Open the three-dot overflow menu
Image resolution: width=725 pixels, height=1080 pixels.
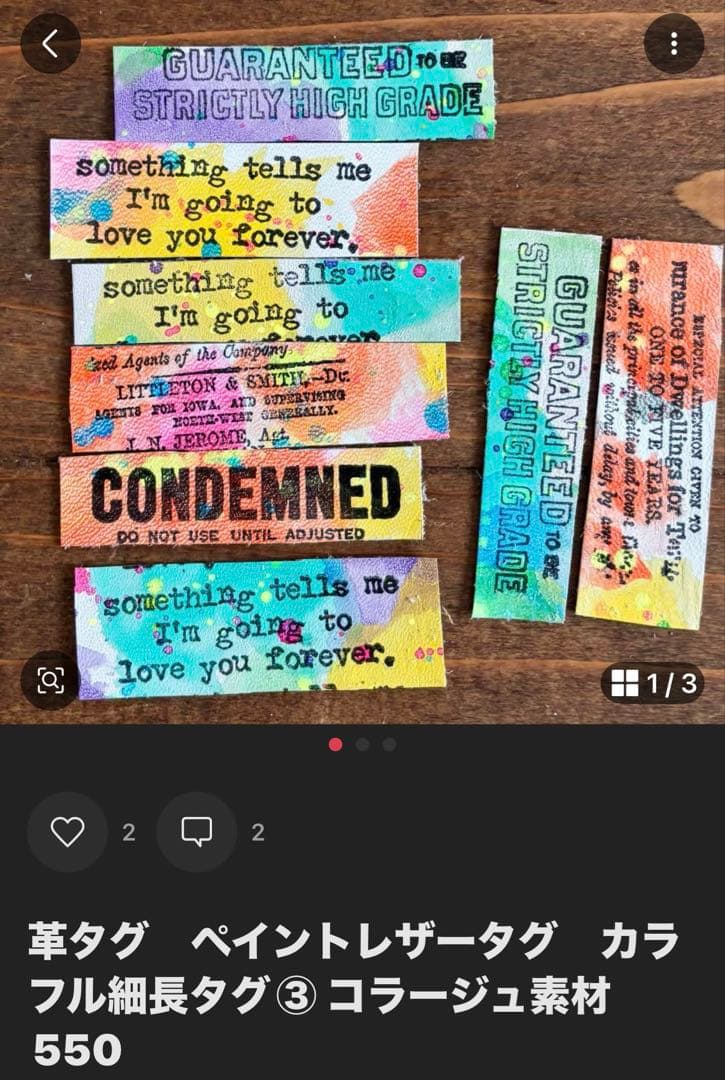click(x=674, y=43)
